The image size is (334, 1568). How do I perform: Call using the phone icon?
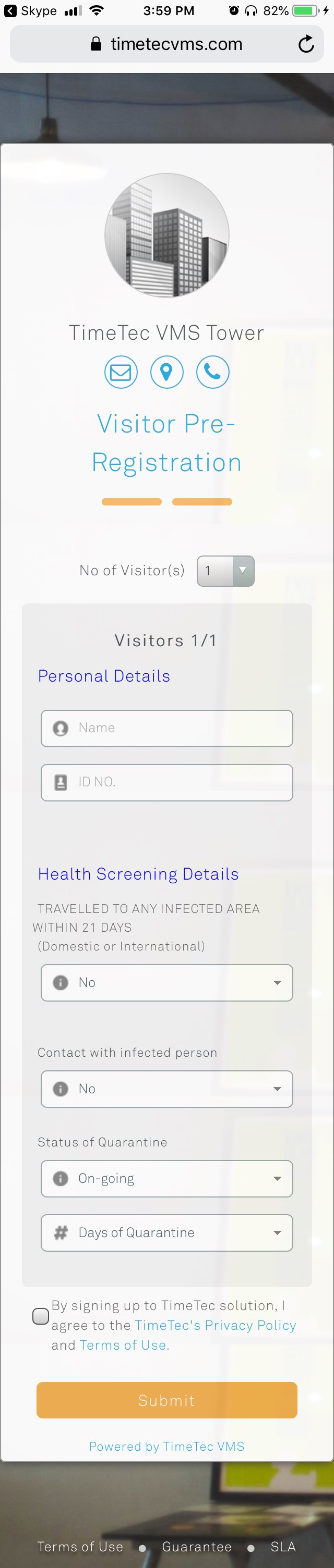point(212,372)
